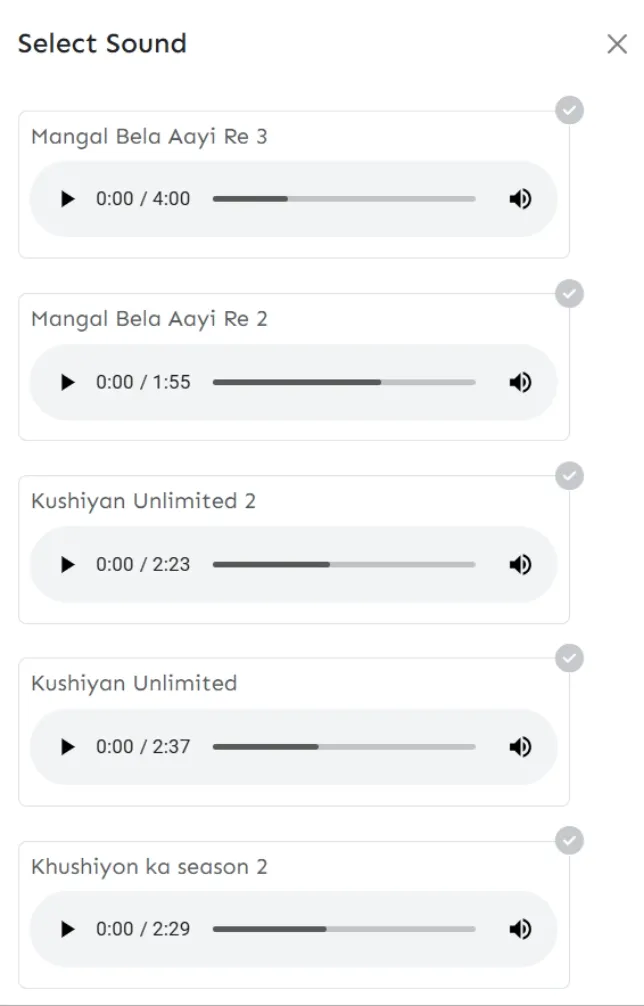Image resolution: width=644 pixels, height=1006 pixels.
Task: Play Mangal Bela Aayi Re 2
Action: coord(68,382)
